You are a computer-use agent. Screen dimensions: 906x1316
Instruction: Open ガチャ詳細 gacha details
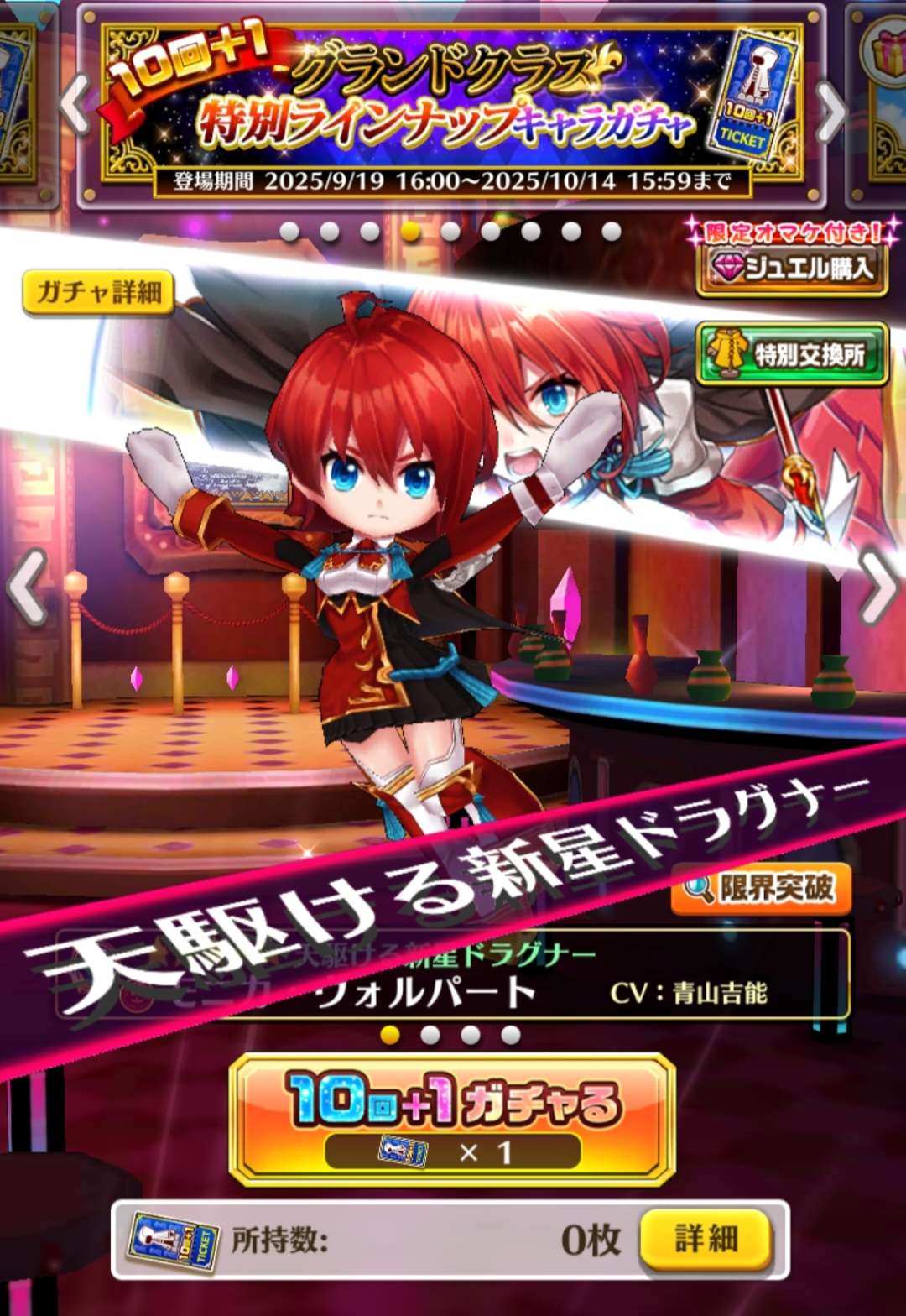coord(98,292)
